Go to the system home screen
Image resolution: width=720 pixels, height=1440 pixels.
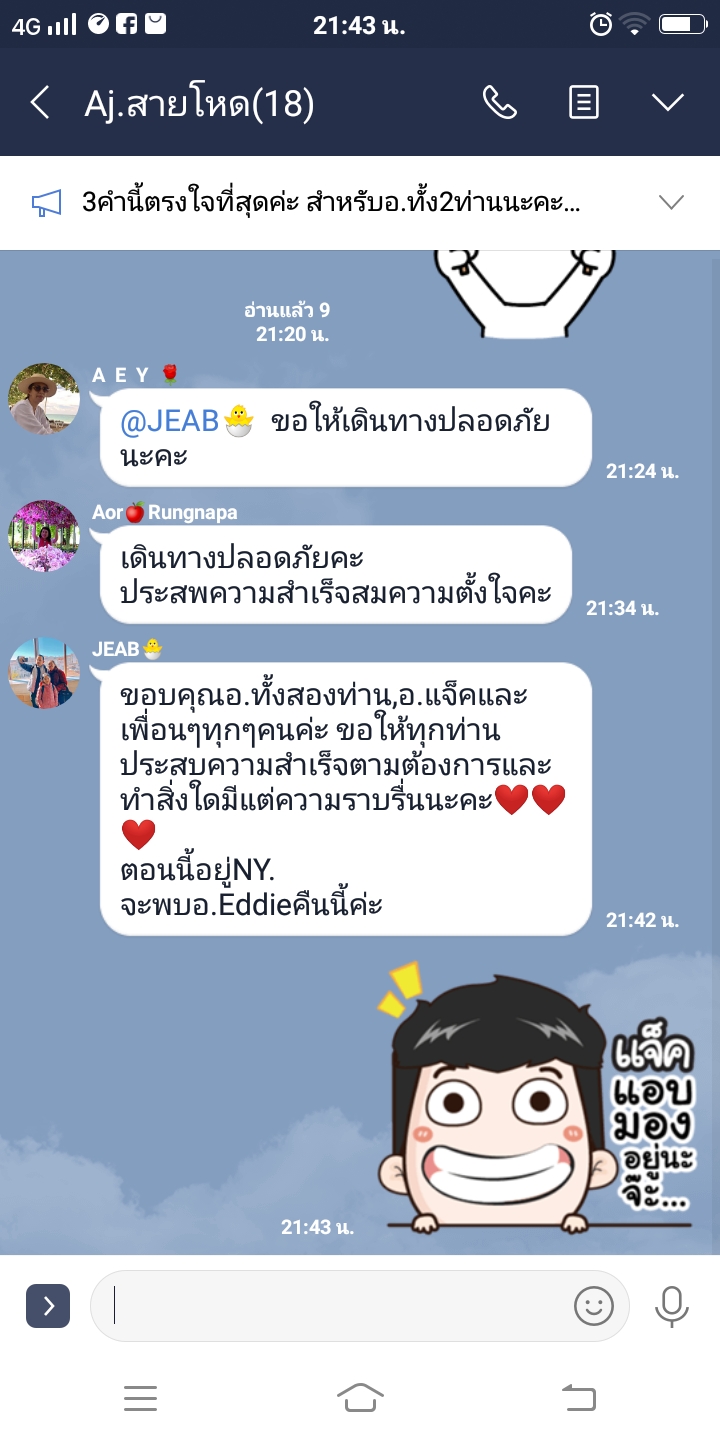[360, 1397]
